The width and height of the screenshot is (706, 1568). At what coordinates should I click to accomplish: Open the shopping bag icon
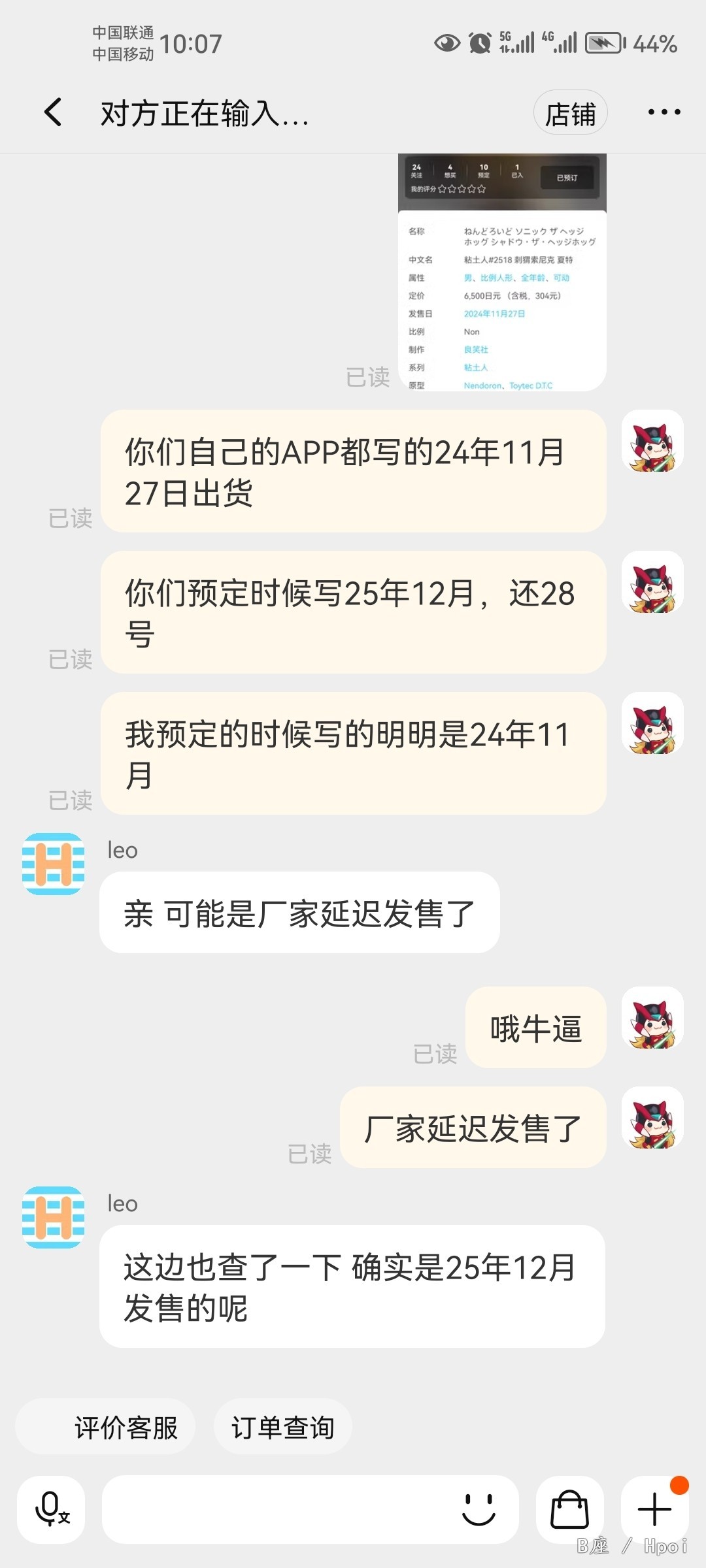click(x=569, y=1509)
